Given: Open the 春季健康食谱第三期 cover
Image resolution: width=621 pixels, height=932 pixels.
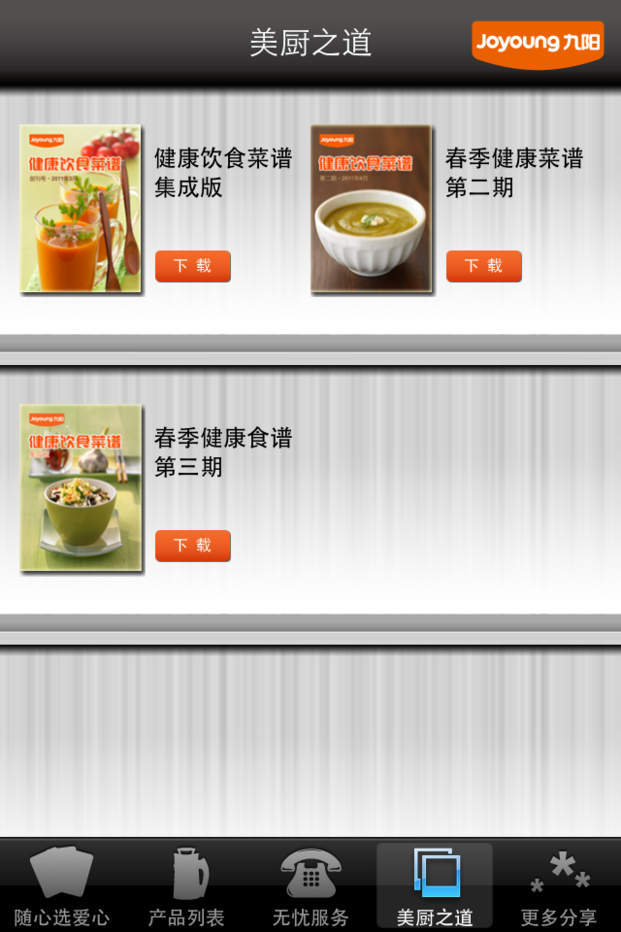Looking at the screenshot, I should (81, 488).
